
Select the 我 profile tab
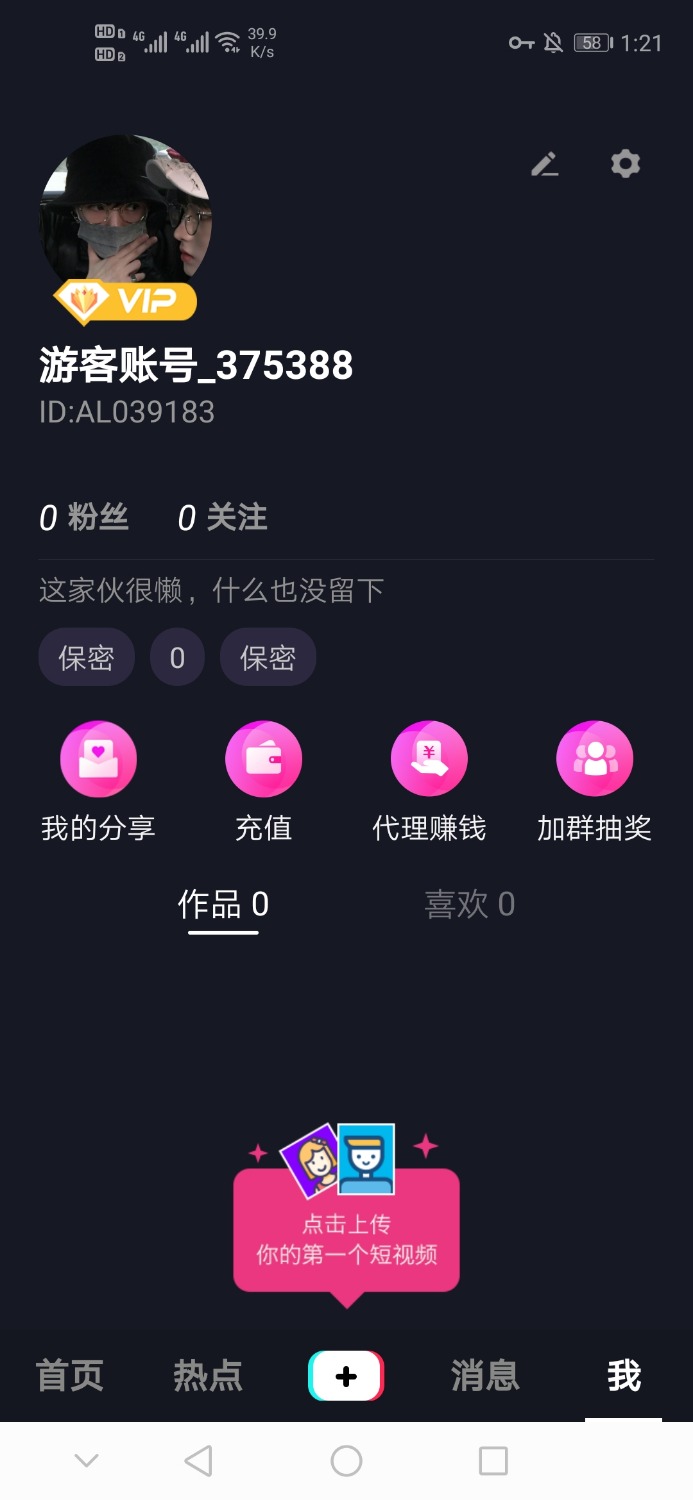(x=623, y=1377)
